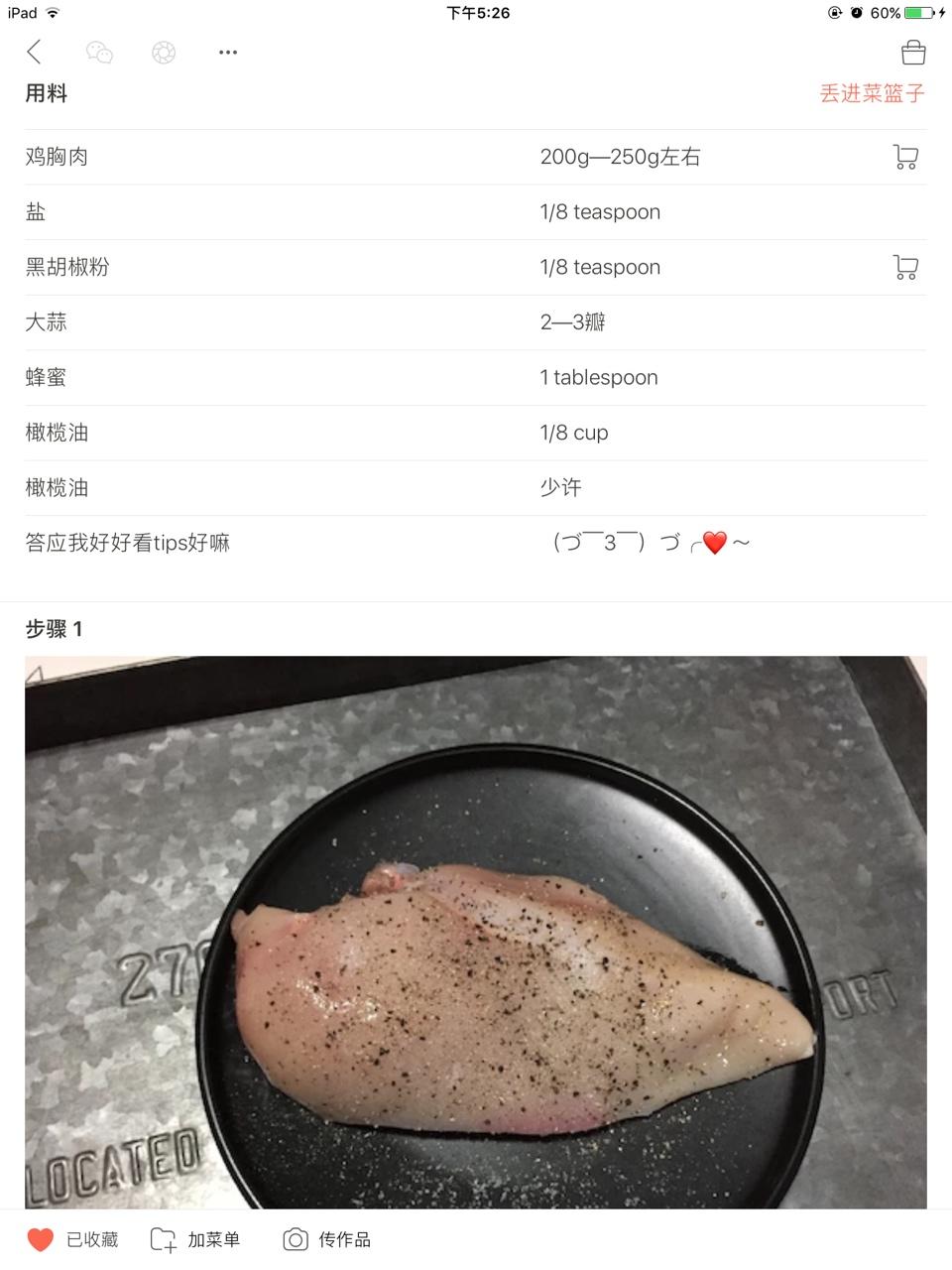
Task: Select the 传作品 option at the bottom
Action: (345, 1239)
